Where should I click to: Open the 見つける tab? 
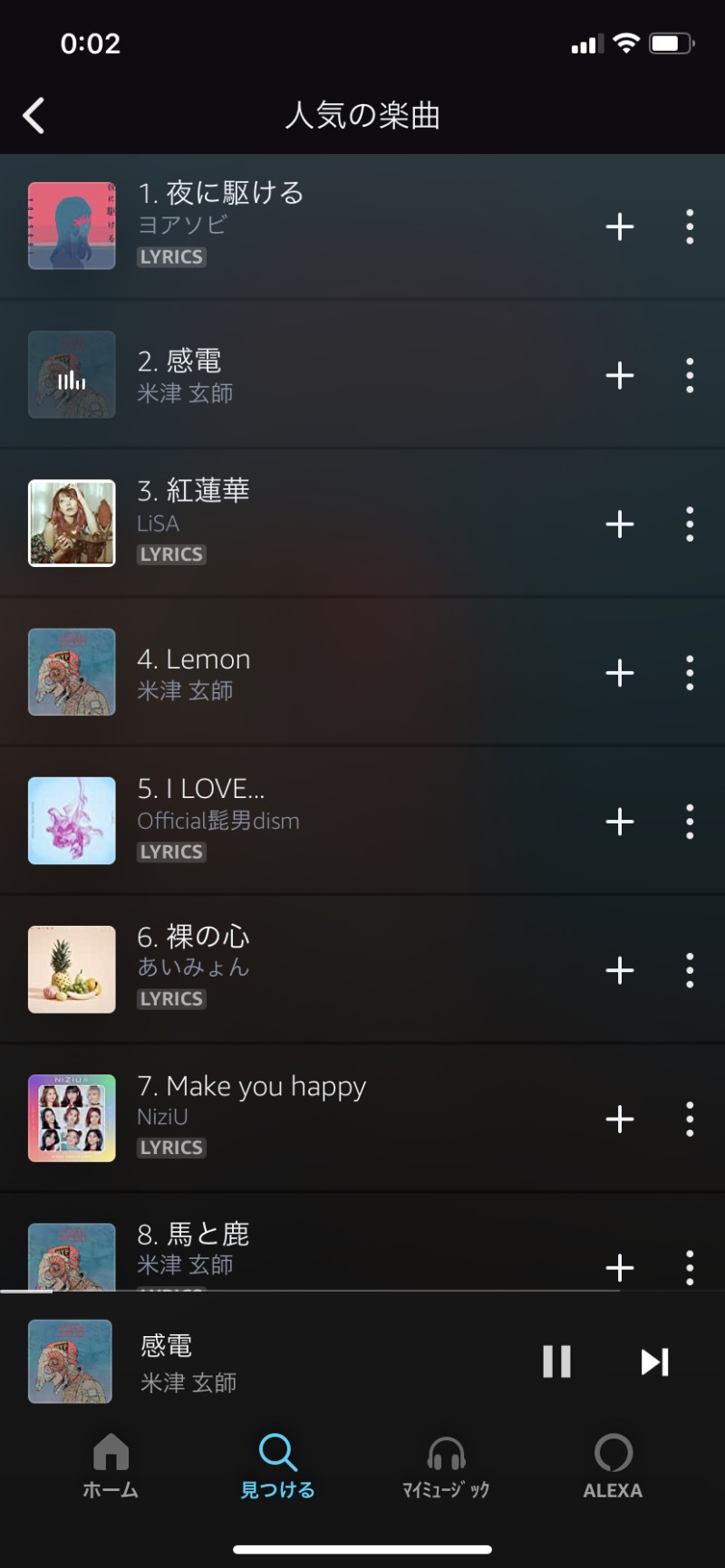tap(277, 1467)
